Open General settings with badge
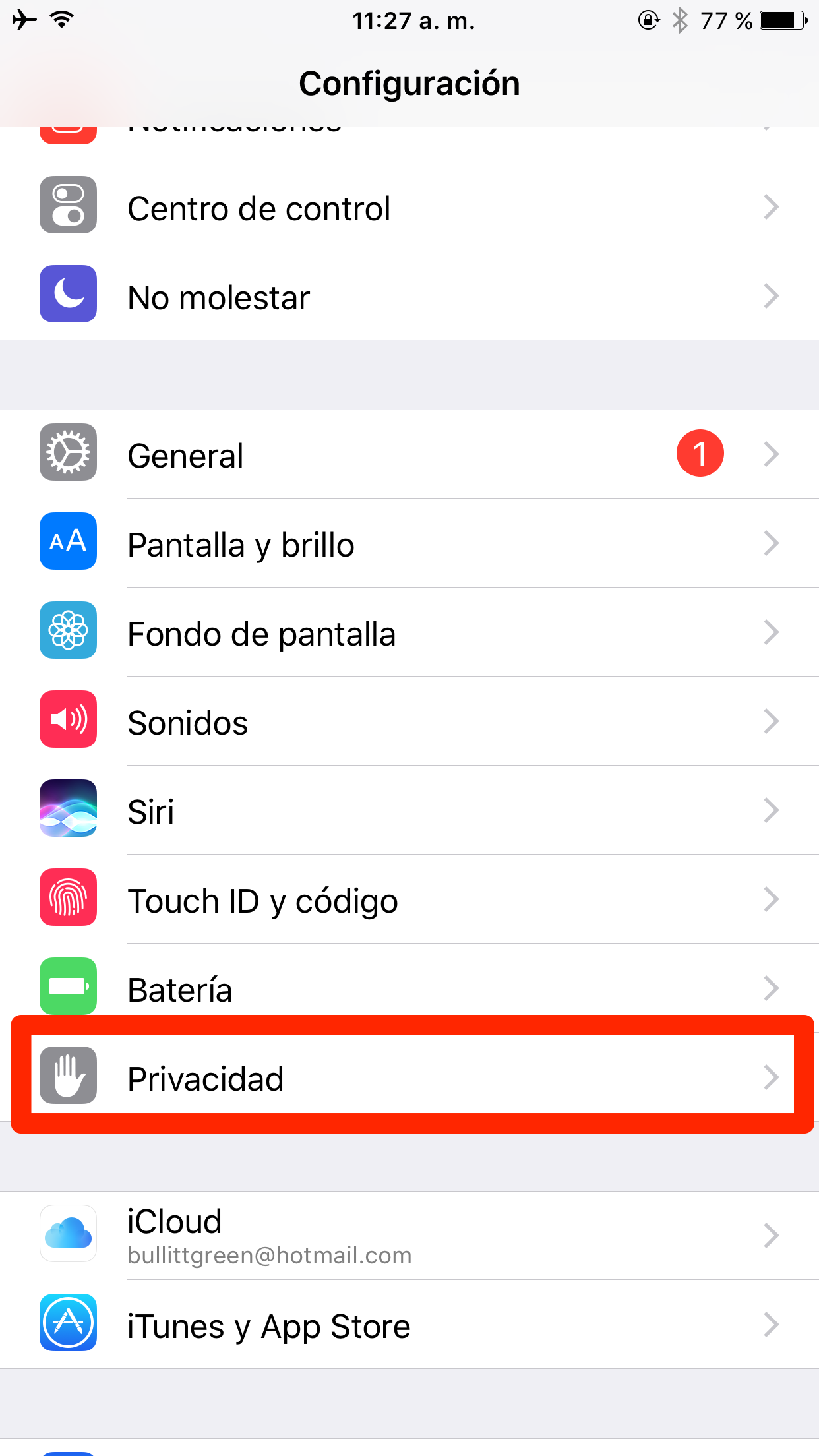Viewport: 819px width, 1456px height. pyautogui.click(x=409, y=456)
